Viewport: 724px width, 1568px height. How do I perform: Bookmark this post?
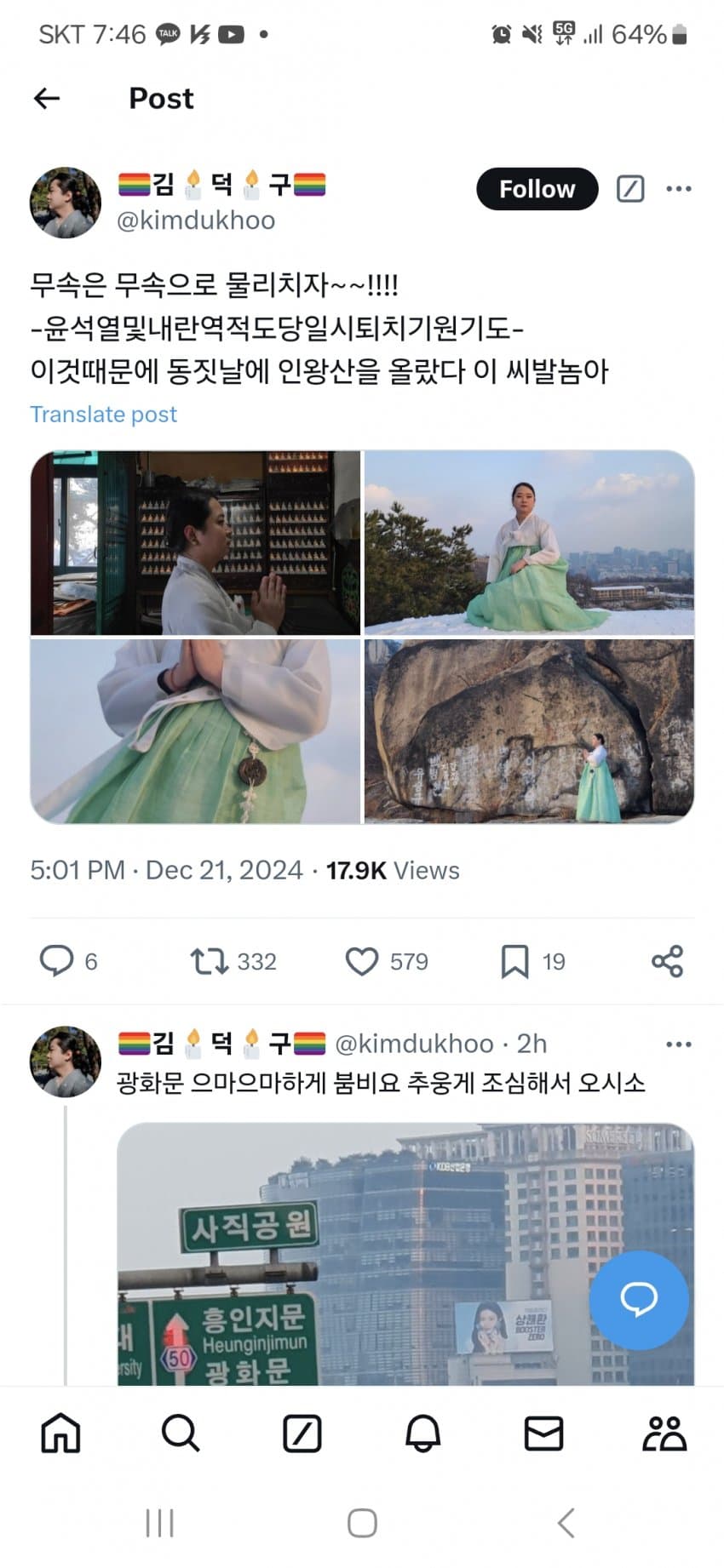point(514,961)
